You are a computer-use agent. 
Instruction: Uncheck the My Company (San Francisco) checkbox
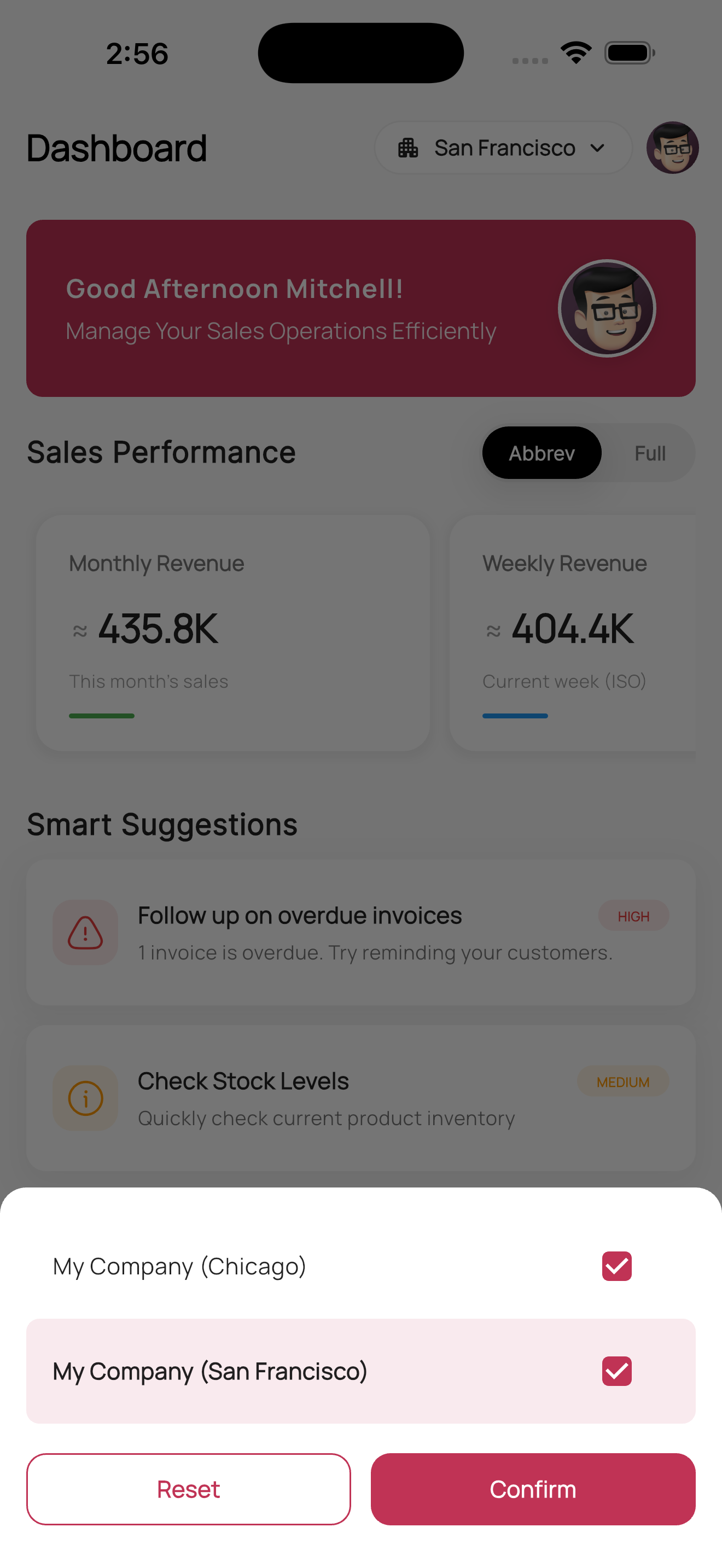tap(616, 1371)
